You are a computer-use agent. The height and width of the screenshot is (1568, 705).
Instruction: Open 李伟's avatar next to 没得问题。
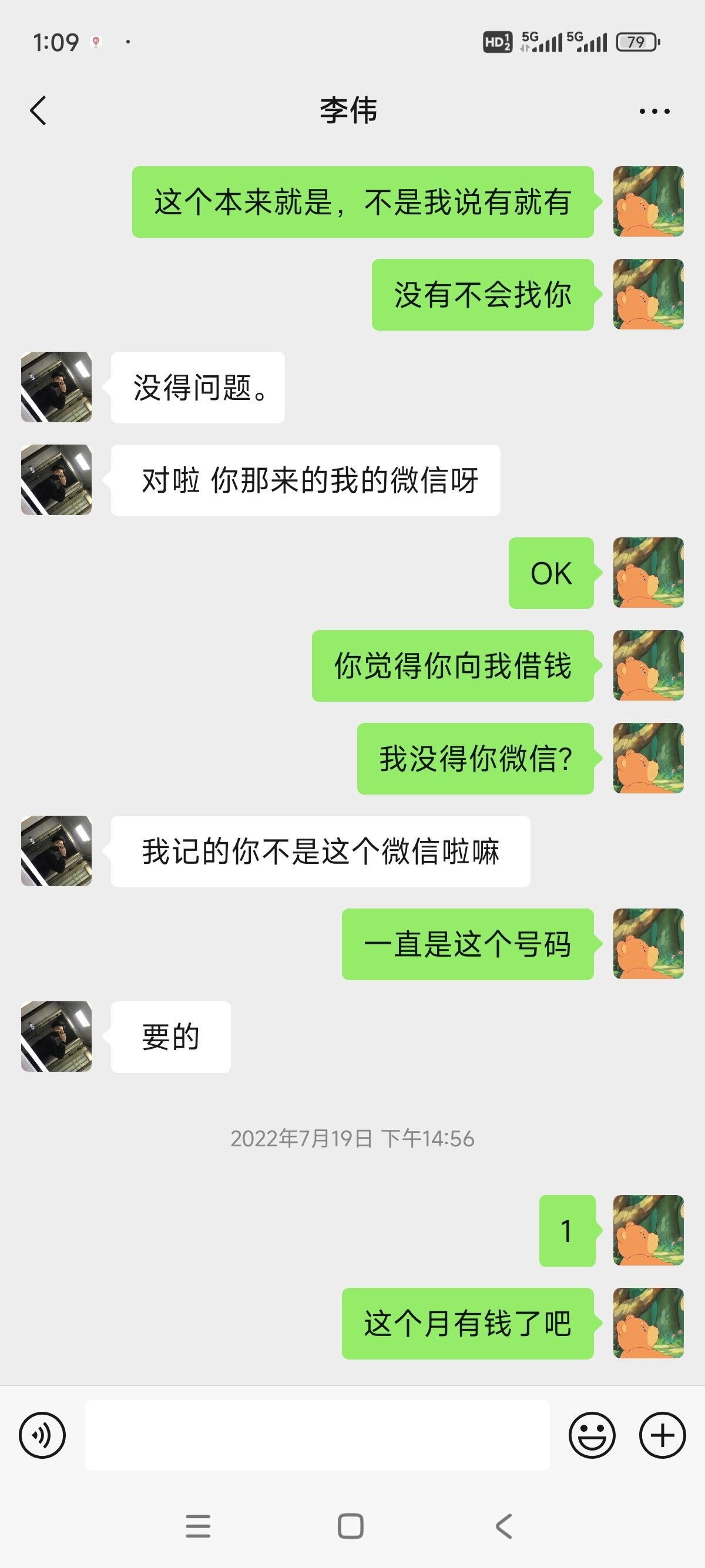56,387
